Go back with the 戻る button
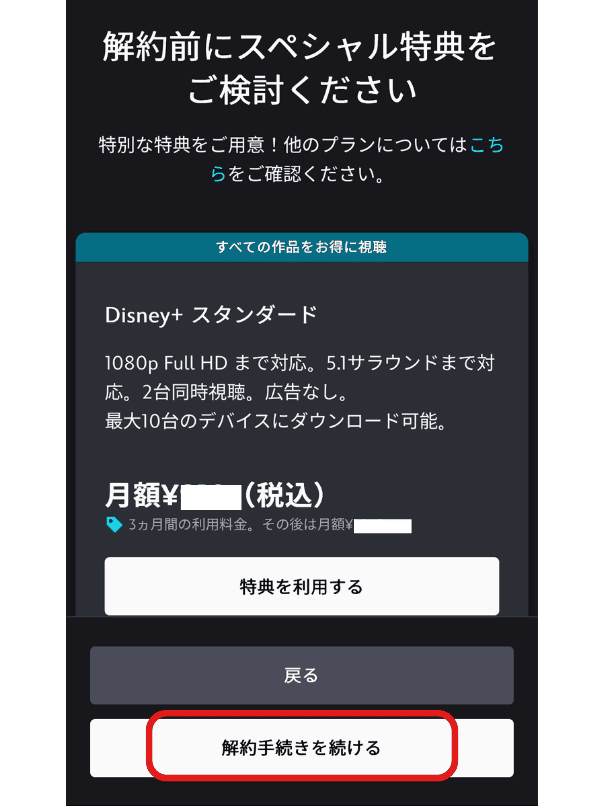The image size is (604, 806). (x=301, y=675)
